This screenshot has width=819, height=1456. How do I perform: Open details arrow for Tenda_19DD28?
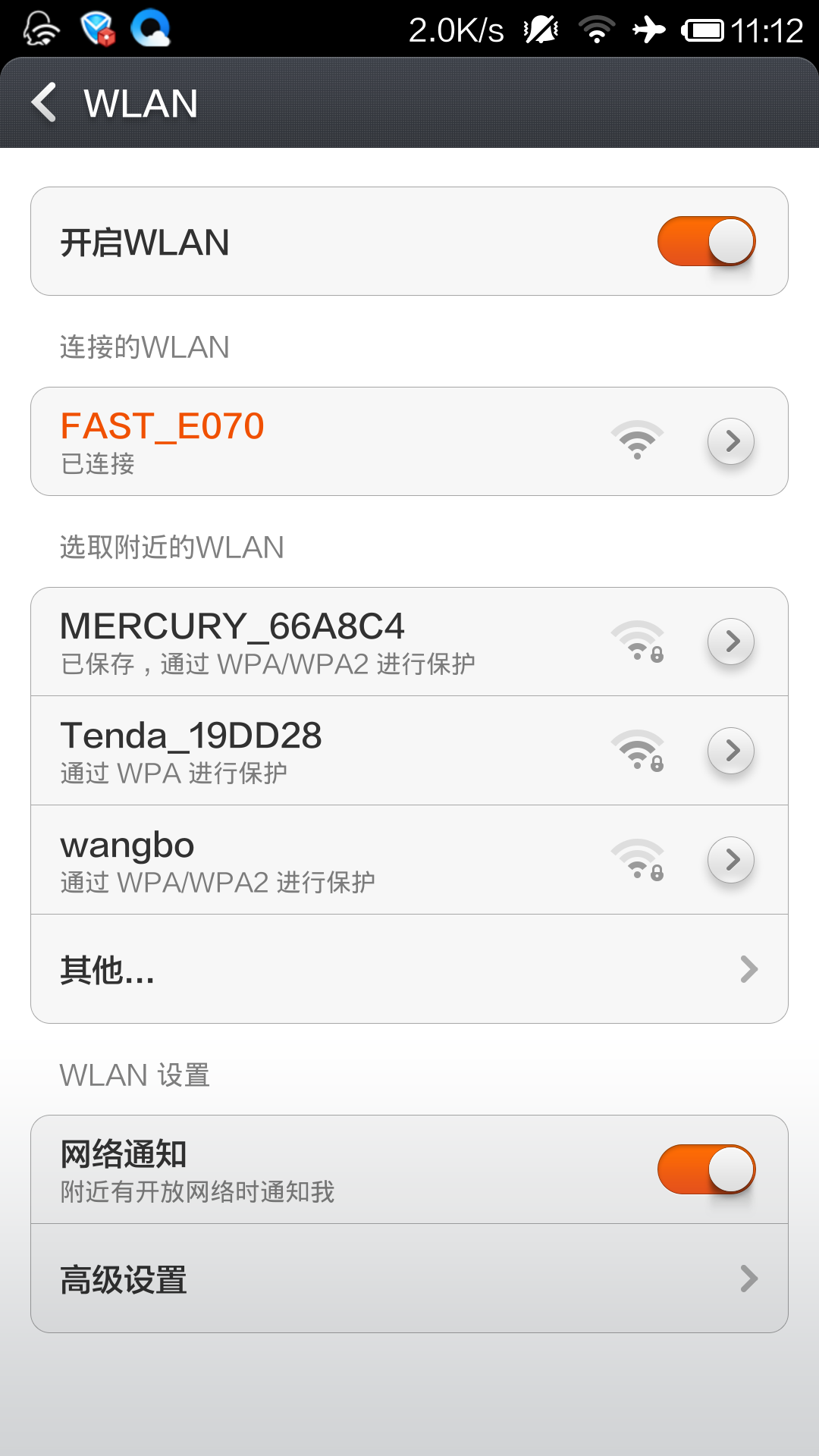(730, 751)
